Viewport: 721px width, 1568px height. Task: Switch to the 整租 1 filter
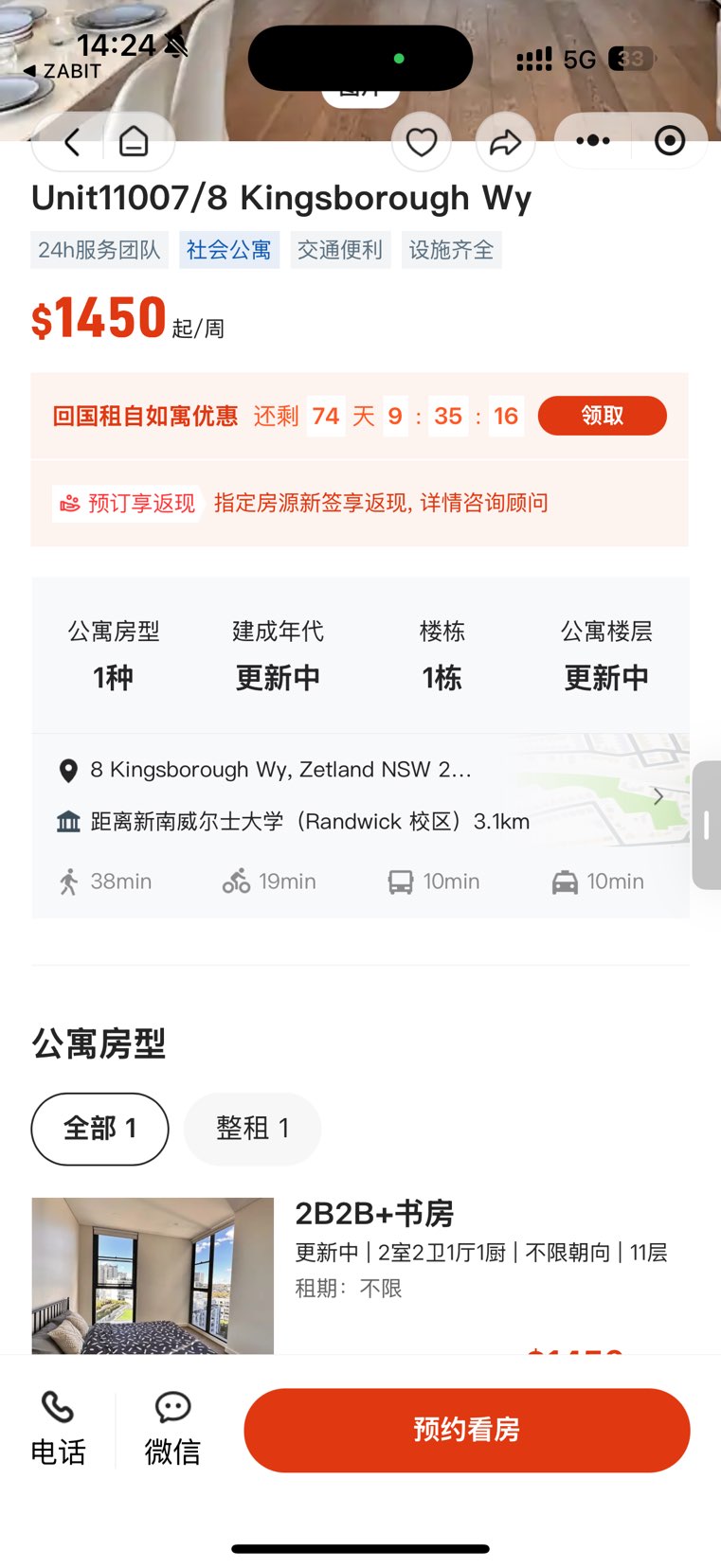click(x=252, y=1129)
